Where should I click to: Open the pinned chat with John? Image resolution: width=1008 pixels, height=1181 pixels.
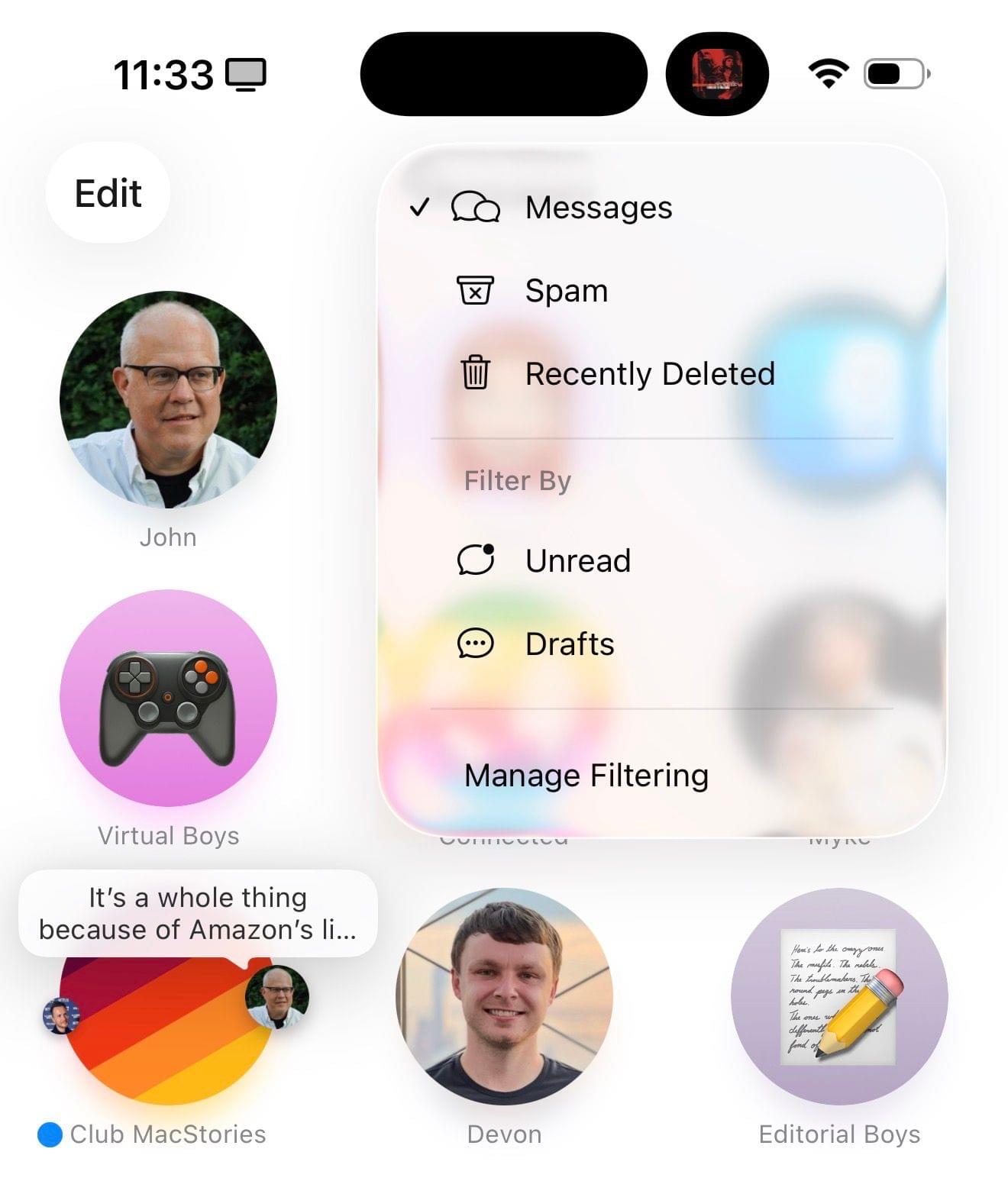pos(168,400)
